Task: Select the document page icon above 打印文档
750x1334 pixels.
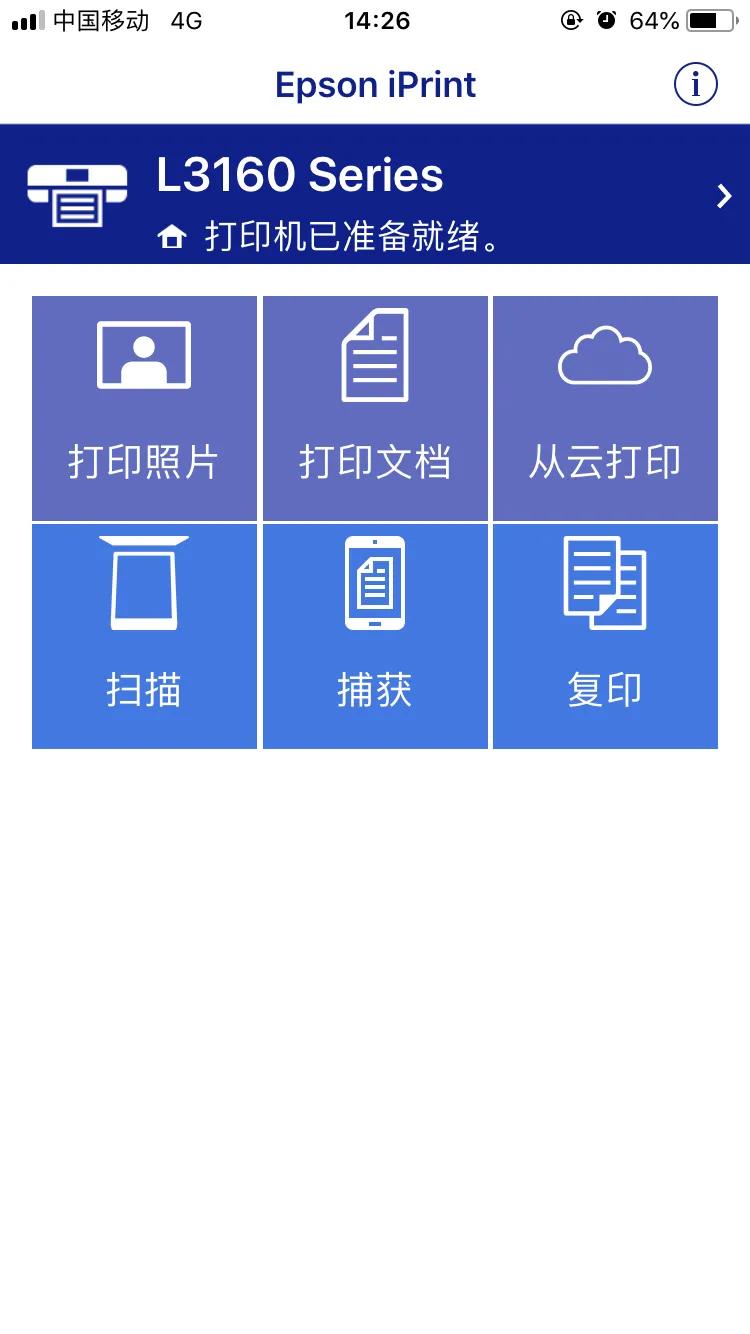Action: [x=374, y=355]
